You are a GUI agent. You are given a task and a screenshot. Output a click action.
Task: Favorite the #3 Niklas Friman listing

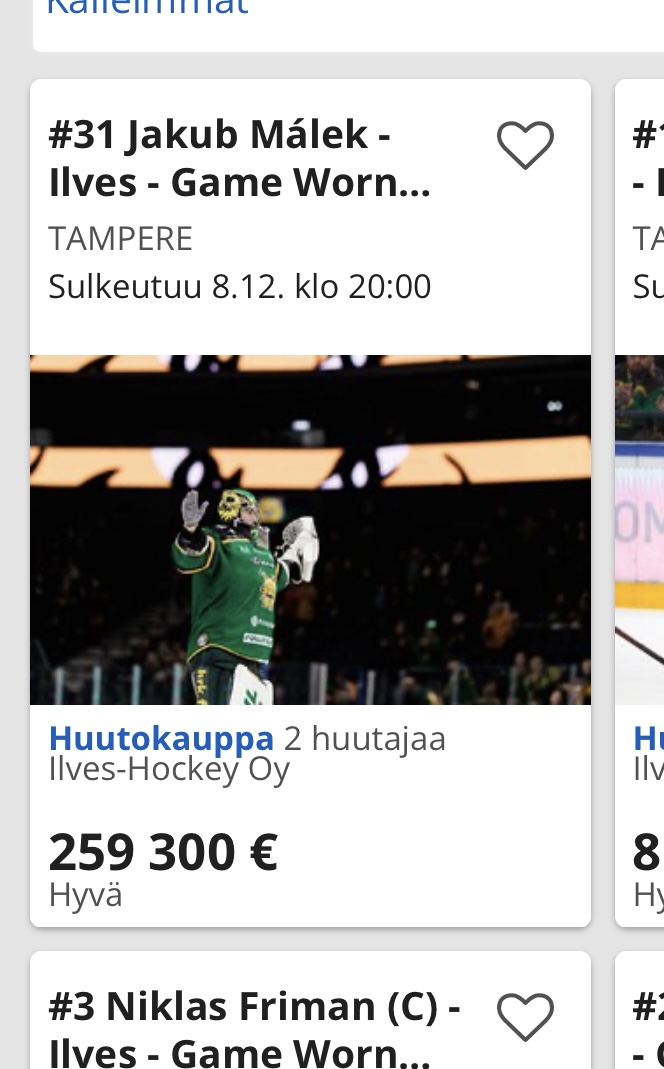525,1017
